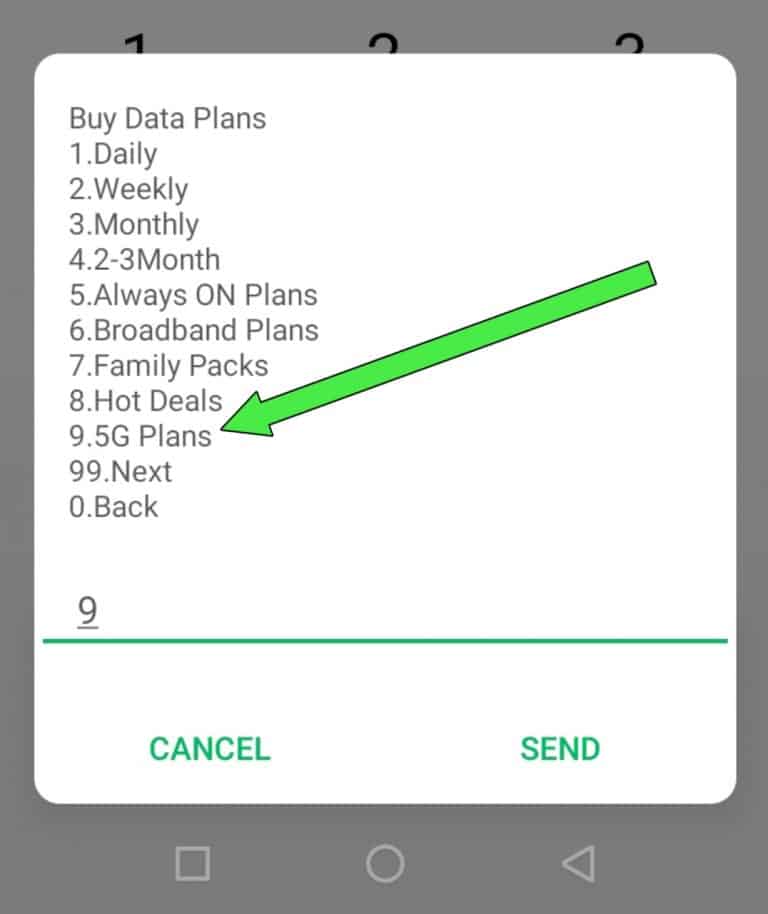This screenshot has width=768, height=914.
Task: Select Always ON Plans from the list
Action: coord(193,295)
